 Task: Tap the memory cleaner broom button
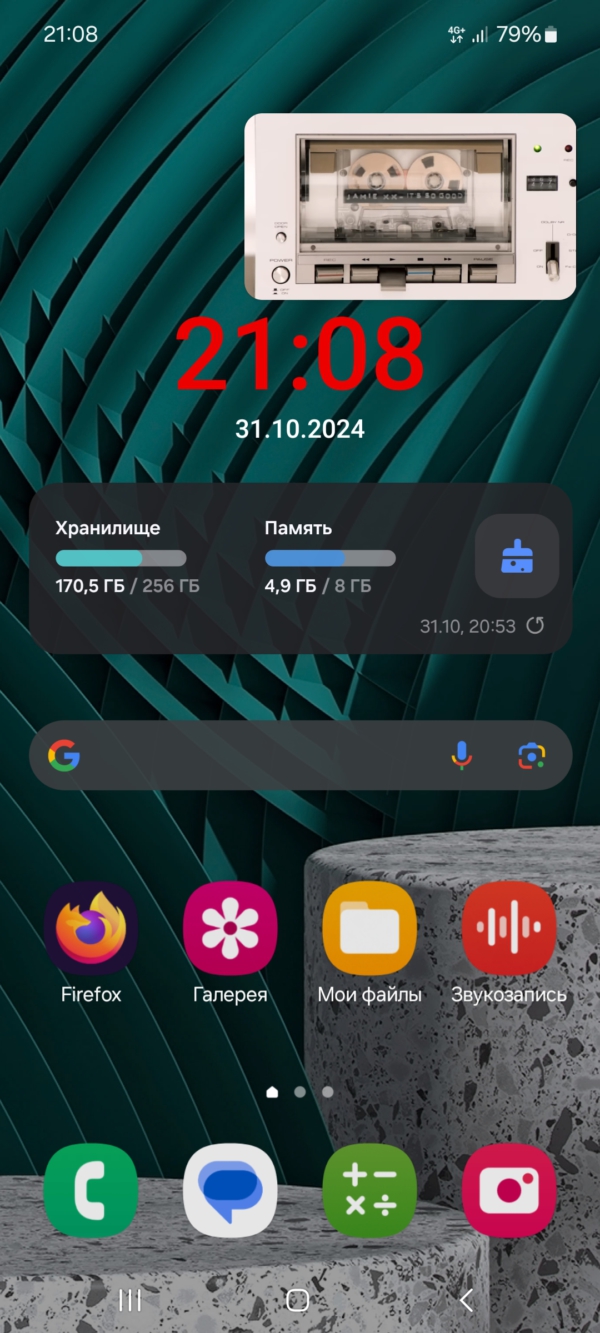(516, 556)
